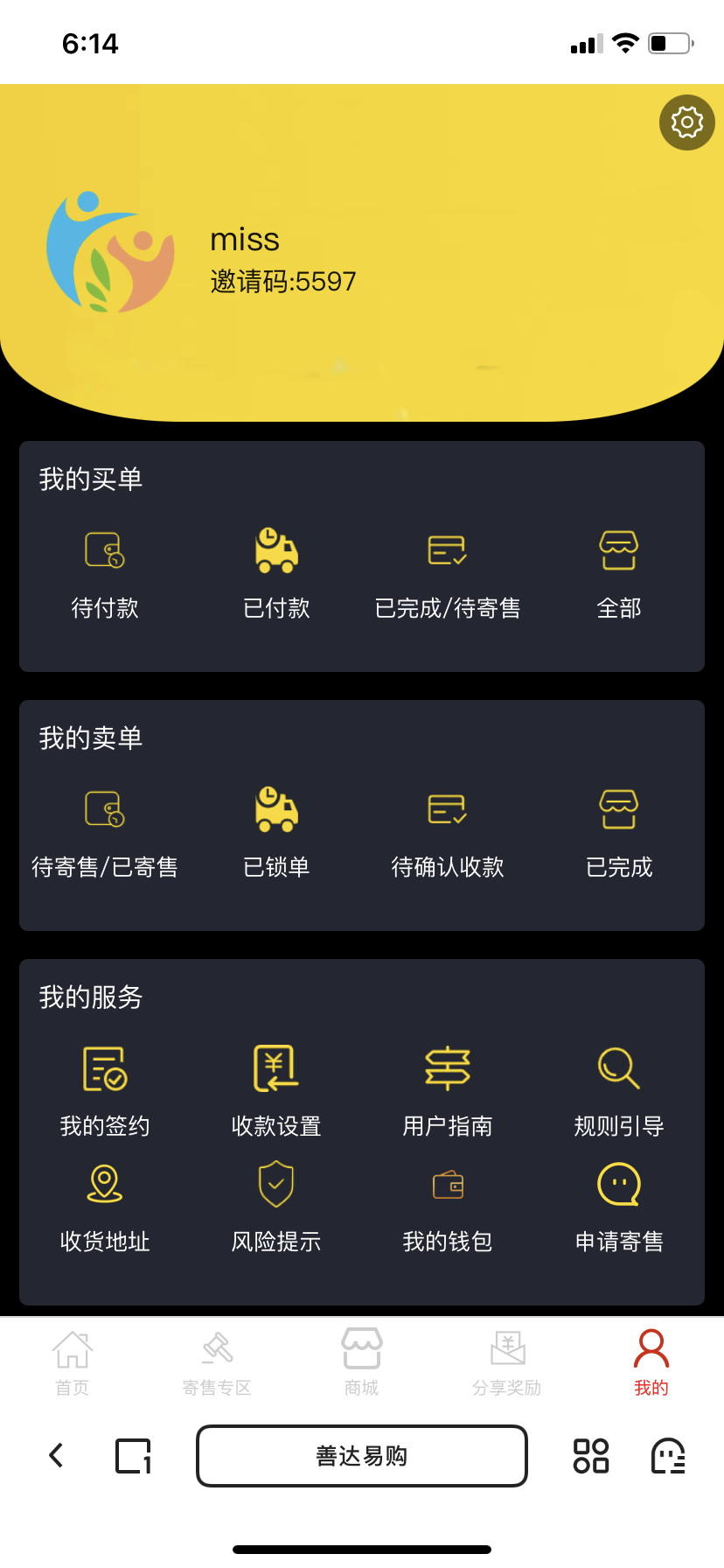Go back with the browser back arrow

[x=57, y=1455]
